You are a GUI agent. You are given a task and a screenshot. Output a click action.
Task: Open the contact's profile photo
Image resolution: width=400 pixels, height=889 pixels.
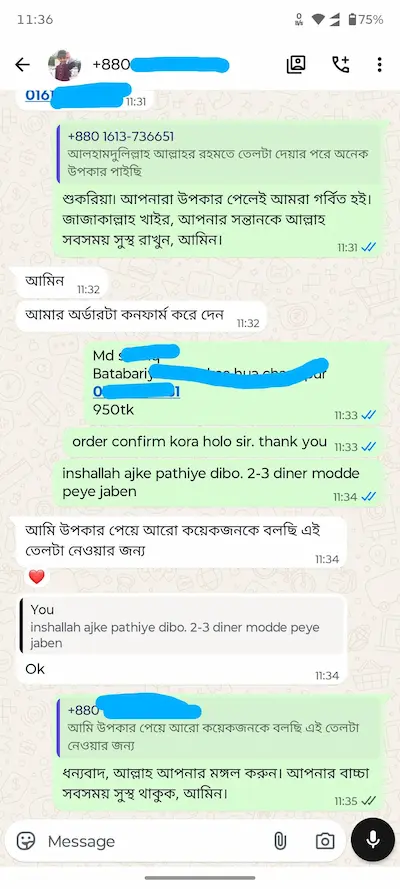[64, 65]
